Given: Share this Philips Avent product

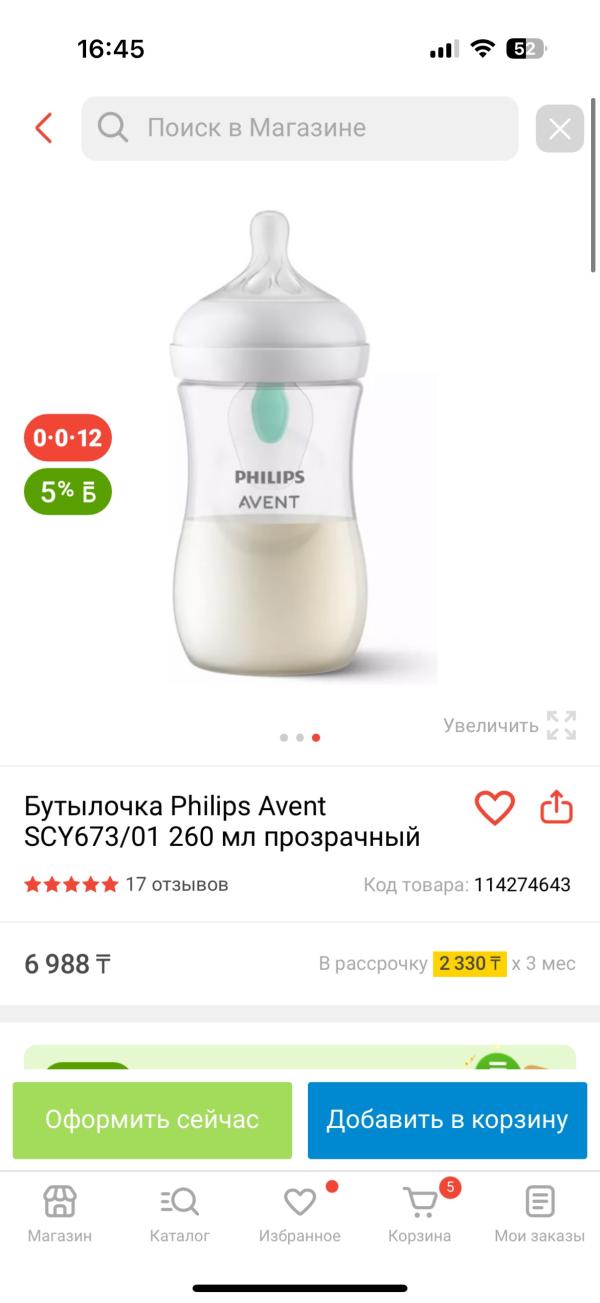Looking at the screenshot, I should [556, 808].
